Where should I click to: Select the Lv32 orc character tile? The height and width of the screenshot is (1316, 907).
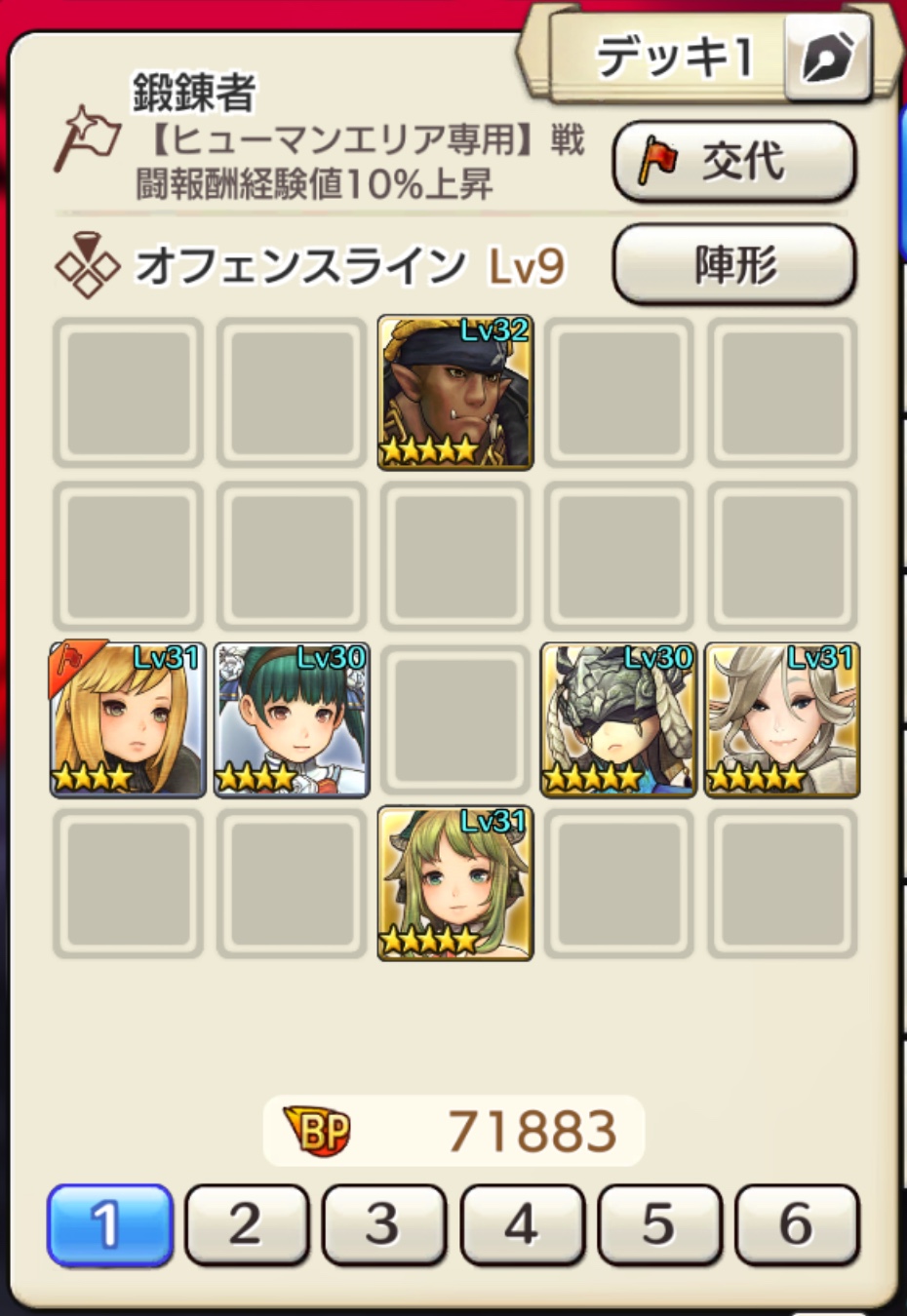455,392
